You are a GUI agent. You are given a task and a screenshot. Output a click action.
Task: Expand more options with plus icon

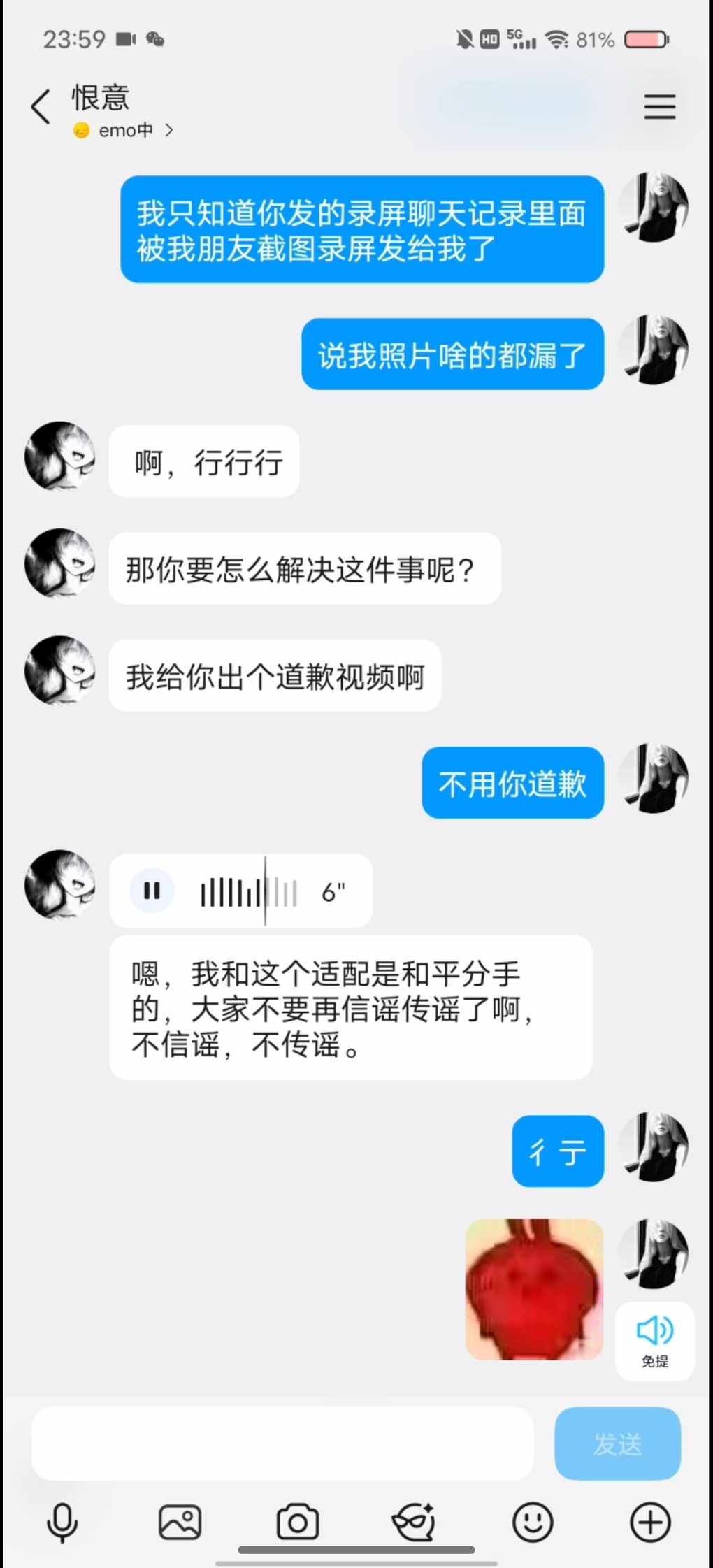tap(650, 1523)
